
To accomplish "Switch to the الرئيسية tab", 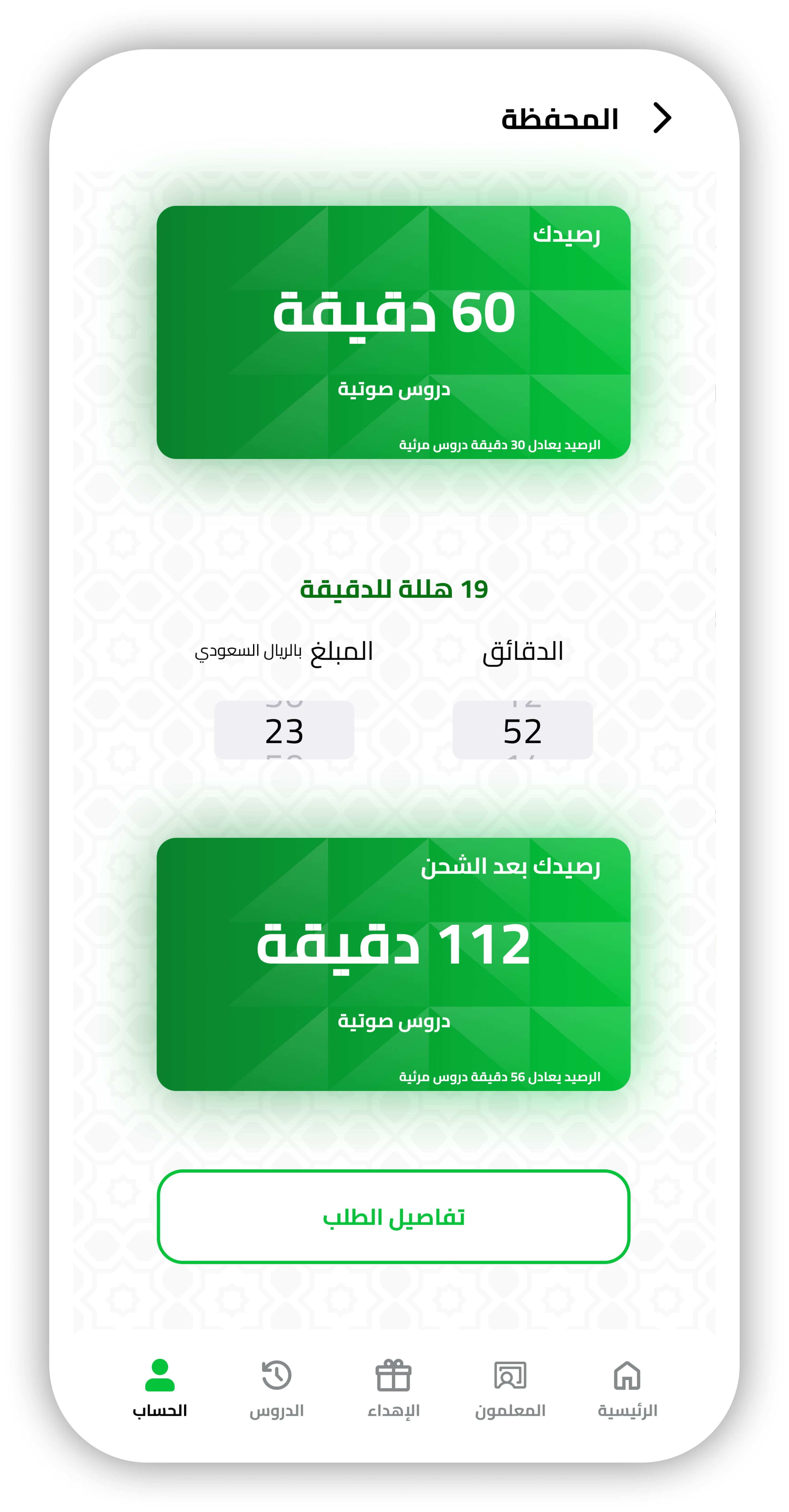I will tap(627, 1389).
